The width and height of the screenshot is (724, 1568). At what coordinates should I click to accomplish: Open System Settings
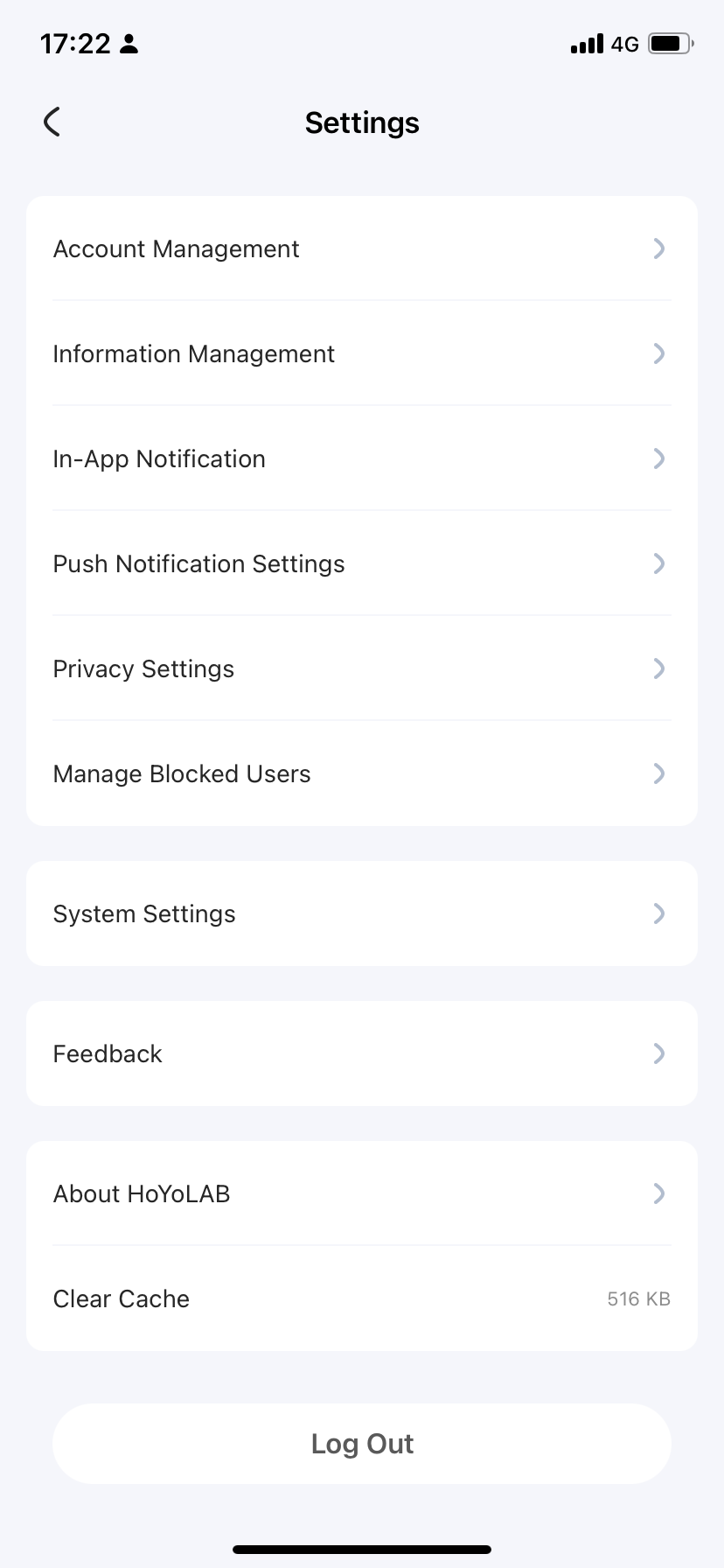click(361, 914)
